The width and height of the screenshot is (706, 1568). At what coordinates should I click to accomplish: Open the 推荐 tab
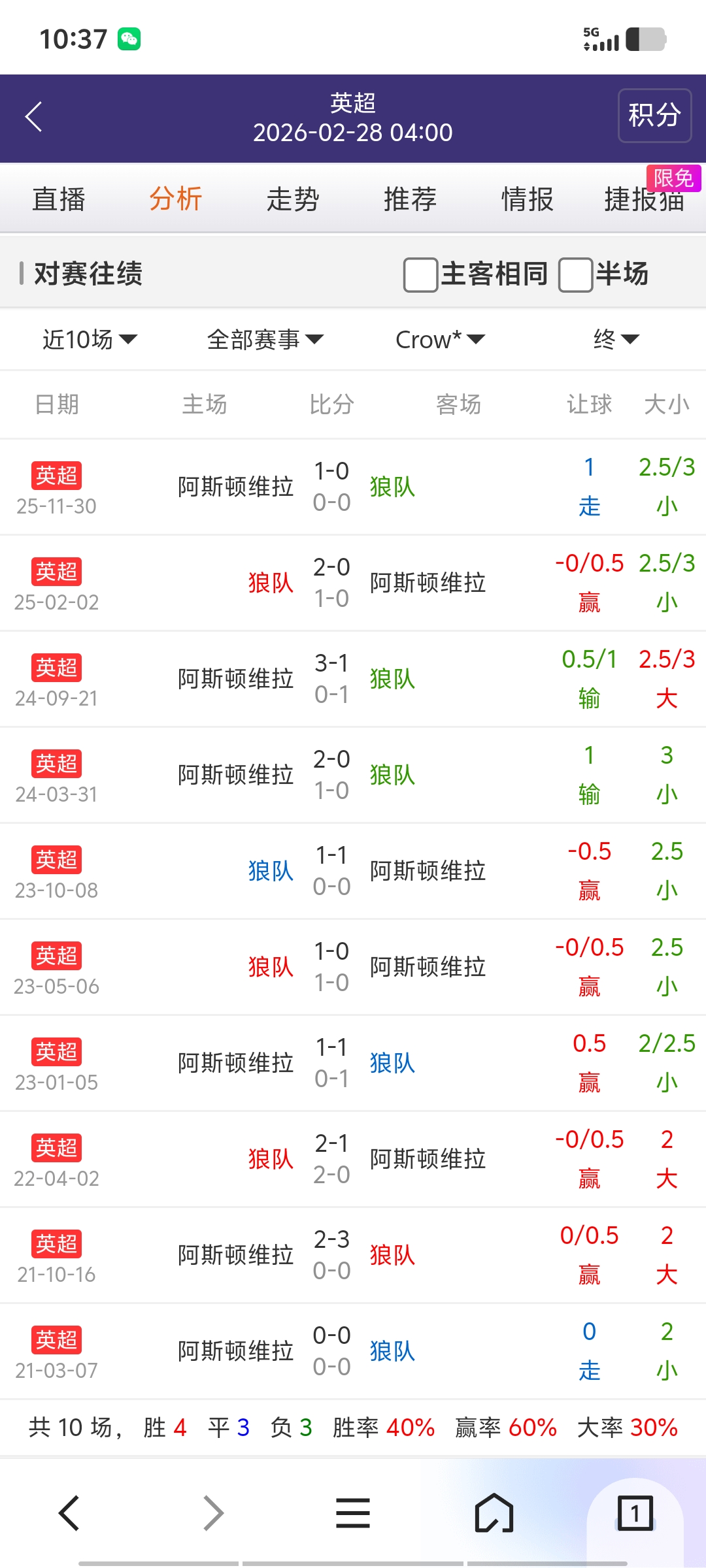click(410, 199)
